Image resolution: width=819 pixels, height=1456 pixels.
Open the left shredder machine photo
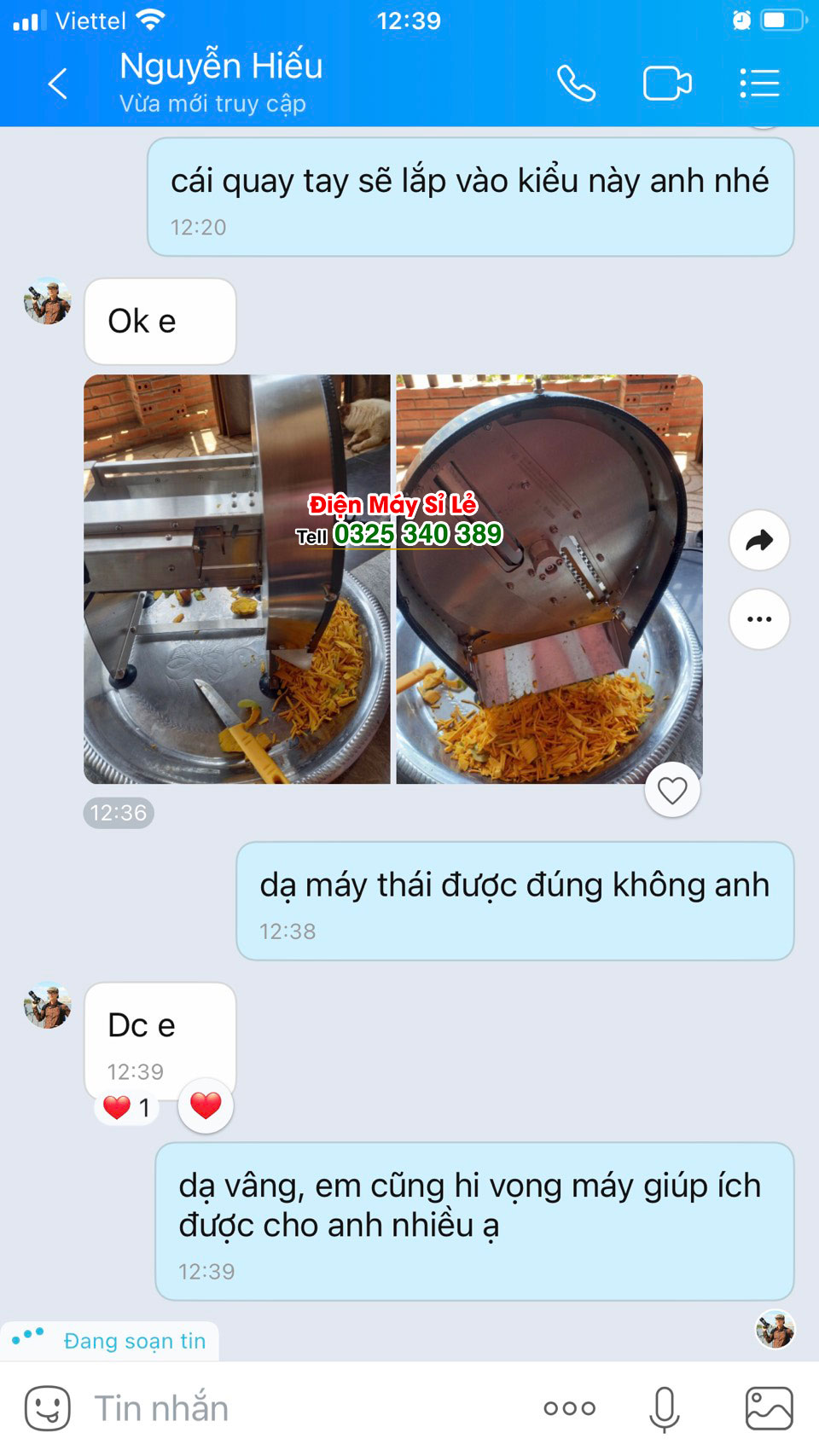coord(236,579)
